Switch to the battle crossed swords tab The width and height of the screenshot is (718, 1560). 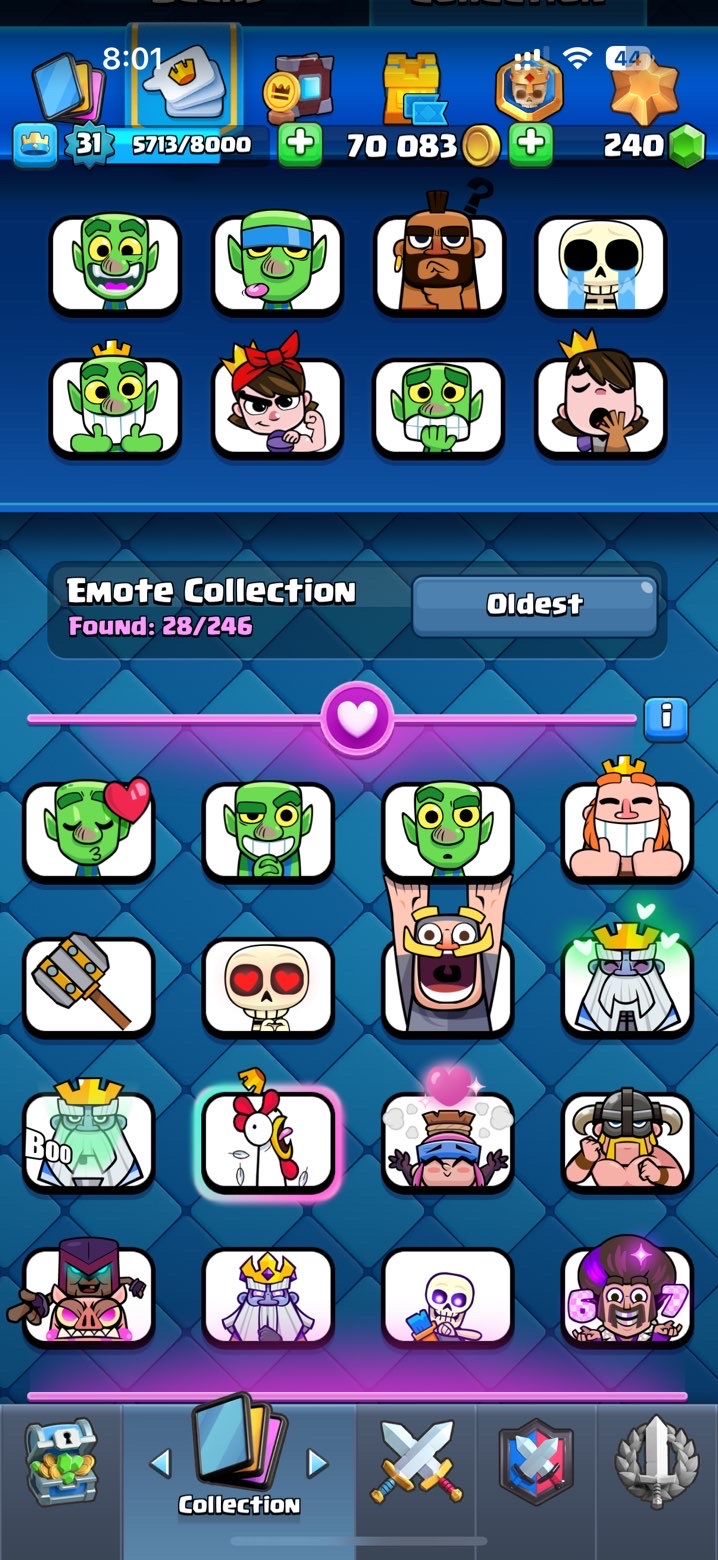(x=417, y=1462)
